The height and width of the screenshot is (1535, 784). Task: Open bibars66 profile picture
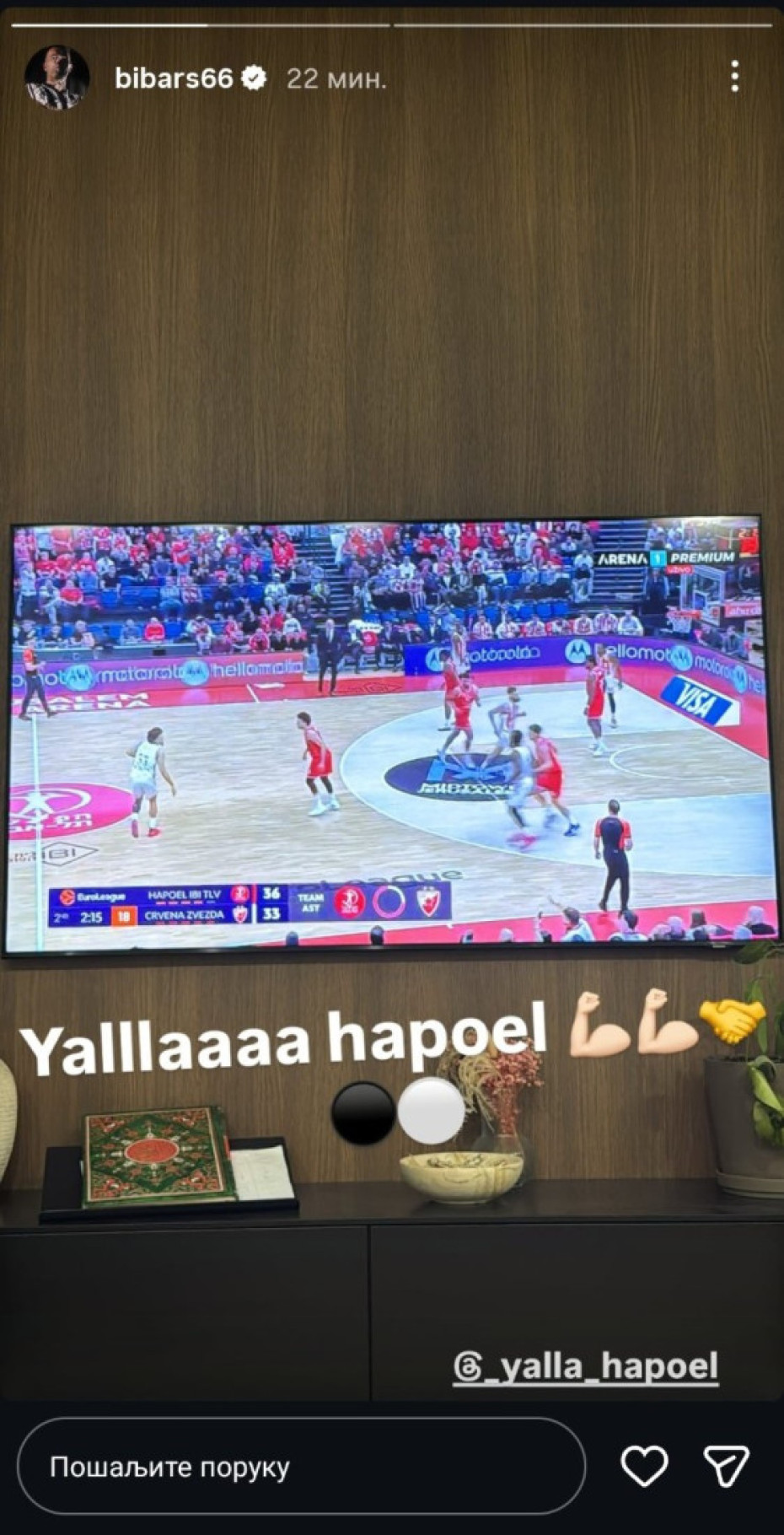click(x=56, y=78)
